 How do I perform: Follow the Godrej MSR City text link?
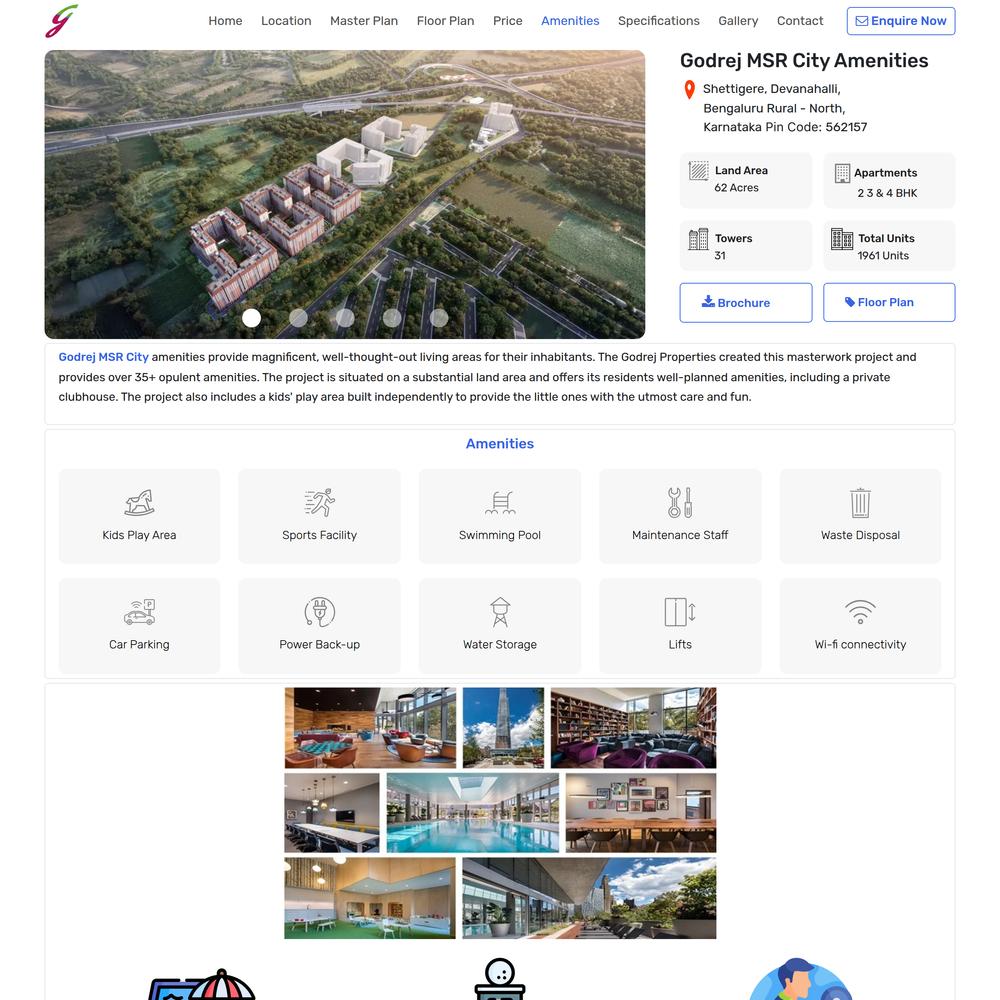click(103, 357)
